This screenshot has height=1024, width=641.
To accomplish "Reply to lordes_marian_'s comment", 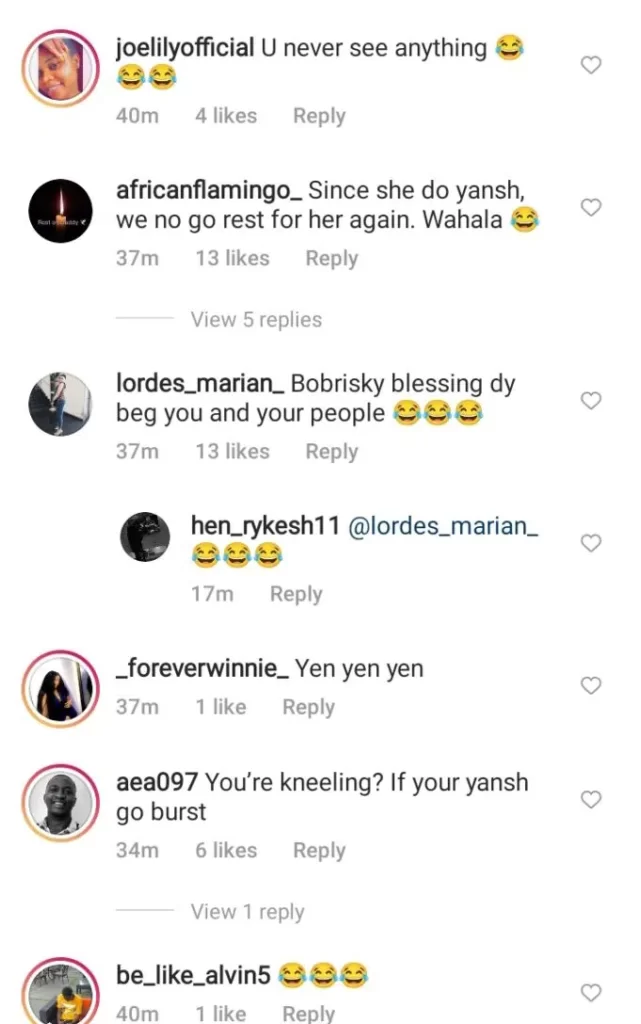I will point(331,451).
